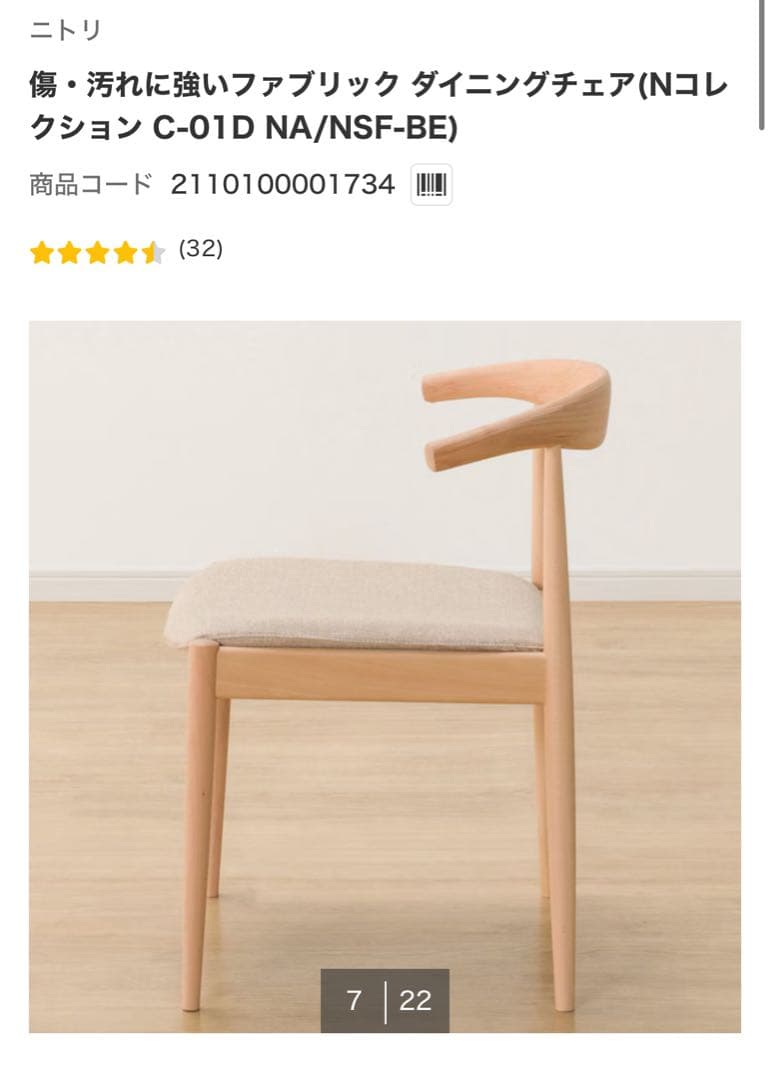Click the product code 2110100001734
This screenshot has width=771, height=1080.
click(280, 185)
